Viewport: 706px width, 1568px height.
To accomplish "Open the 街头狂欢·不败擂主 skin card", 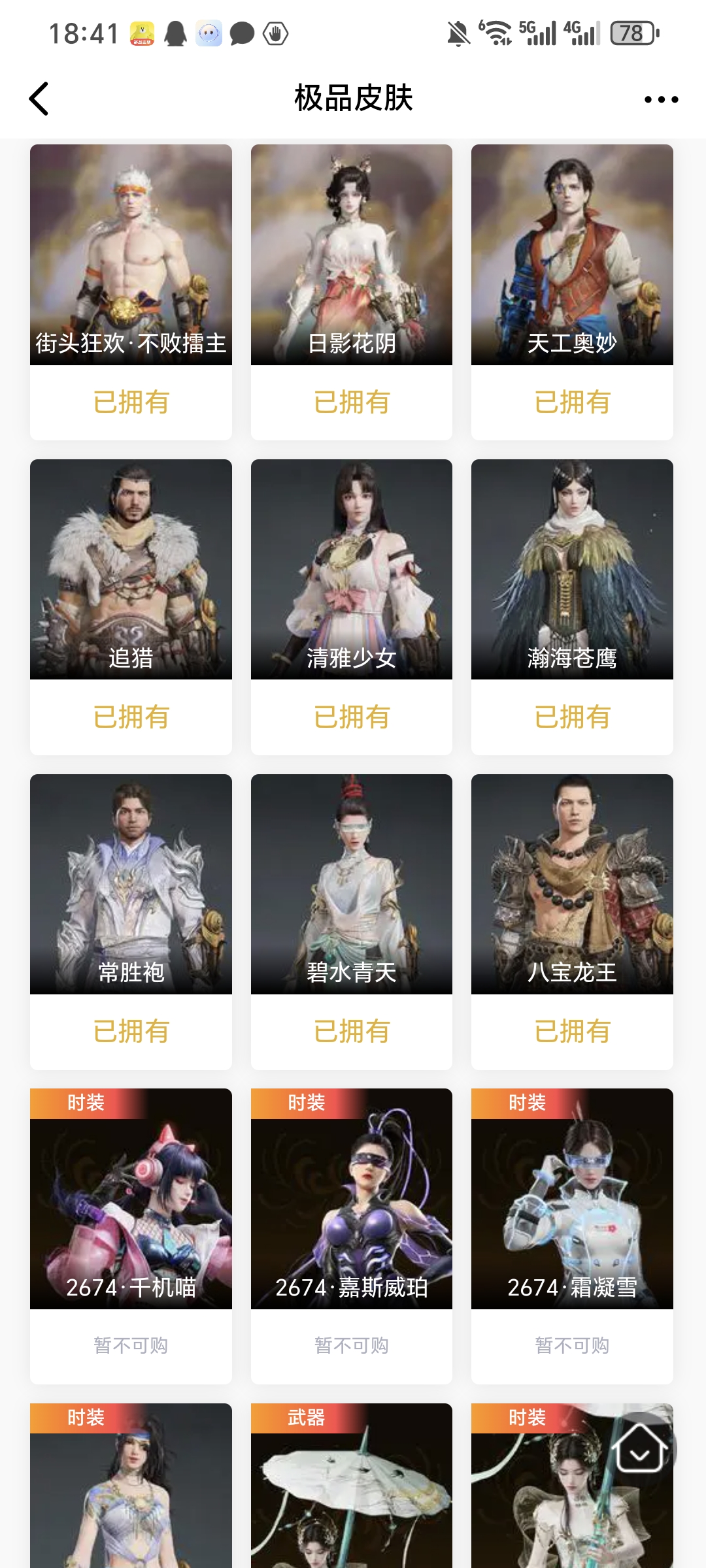I will [131, 255].
